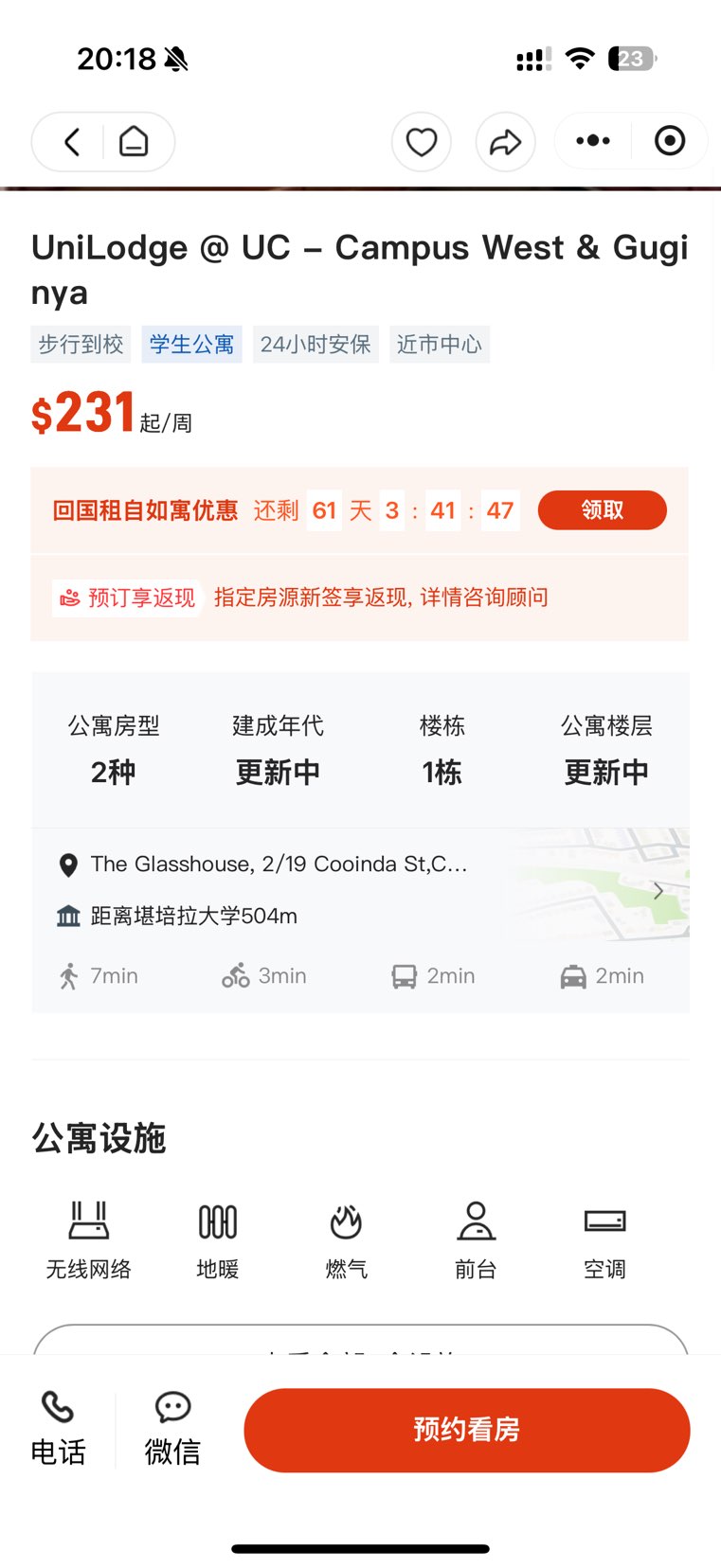Image resolution: width=721 pixels, height=1568 pixels.
Task: Open the map for The Glasshouse address
Action: pyautogui.click(x=599, y=885)
